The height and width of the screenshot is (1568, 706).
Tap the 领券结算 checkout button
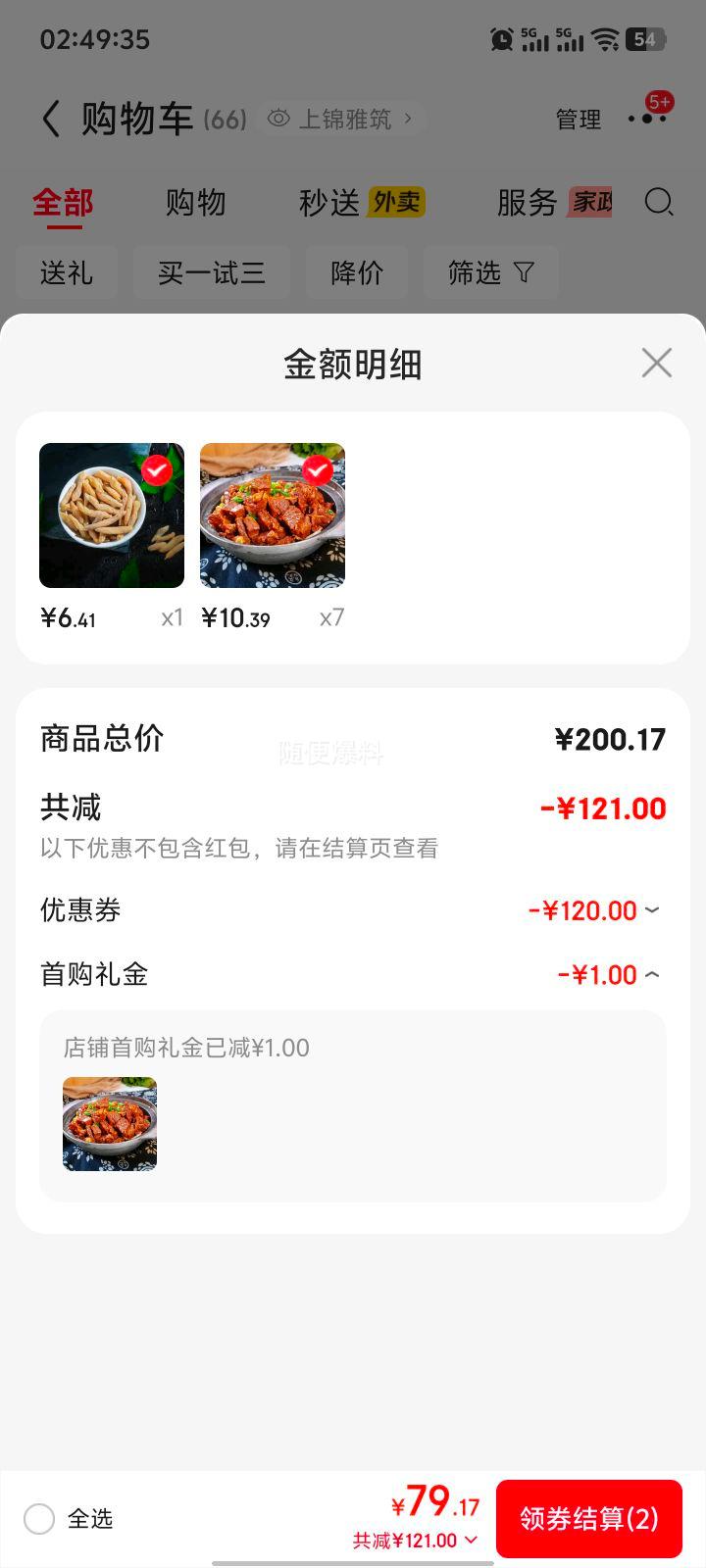click(x=588, y=1518)
